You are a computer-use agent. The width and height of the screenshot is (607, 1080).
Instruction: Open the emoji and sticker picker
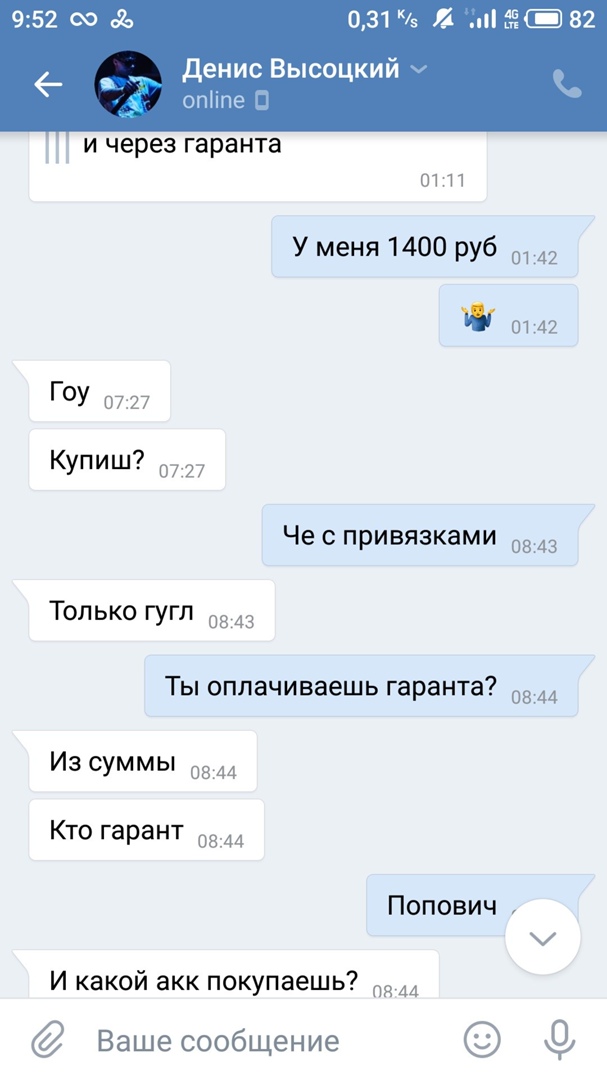pyautogui.click(x=483, y=1041)
